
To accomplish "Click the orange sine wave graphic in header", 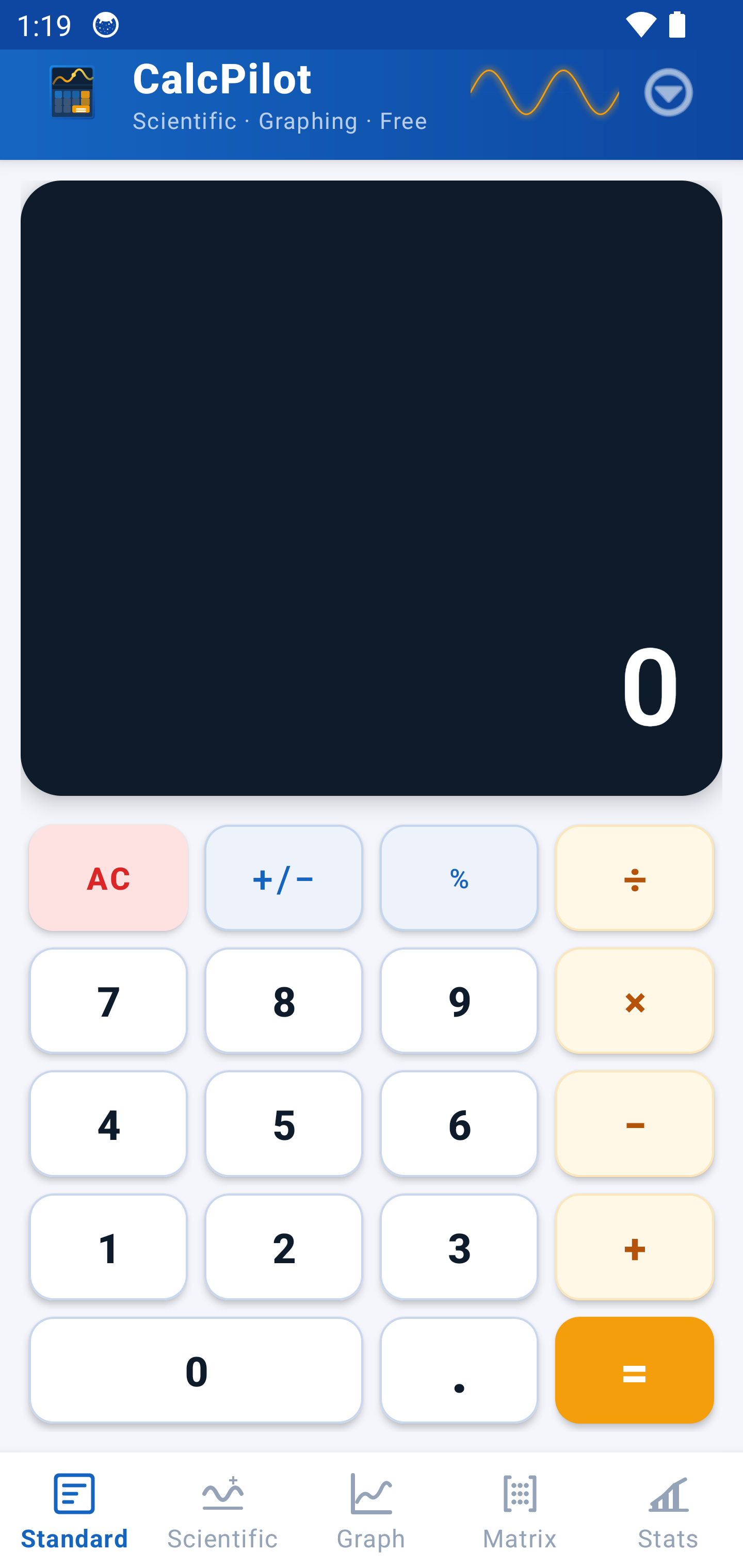I will coord(544,92).
